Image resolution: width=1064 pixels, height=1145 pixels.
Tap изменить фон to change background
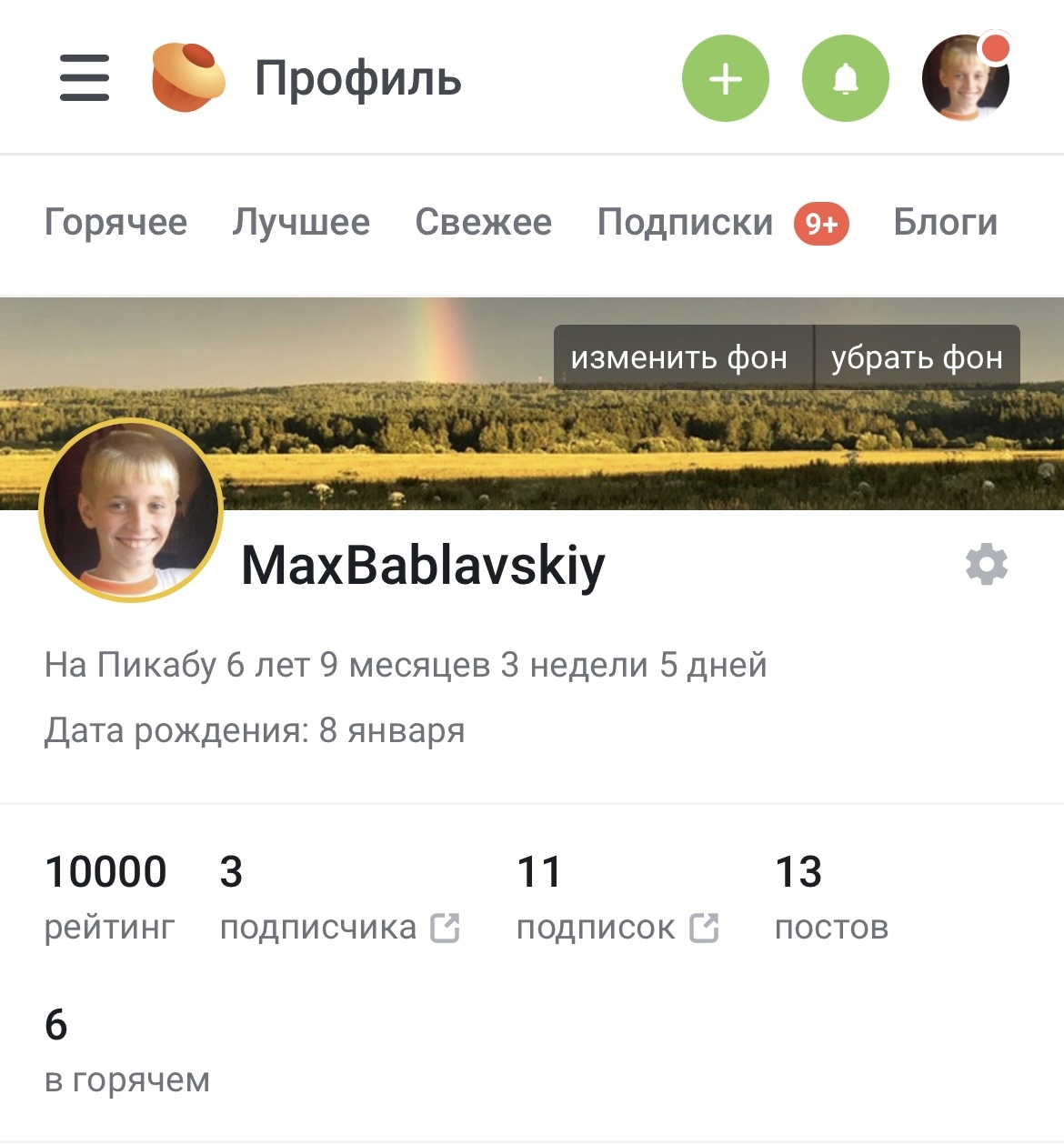click(679, 357)
